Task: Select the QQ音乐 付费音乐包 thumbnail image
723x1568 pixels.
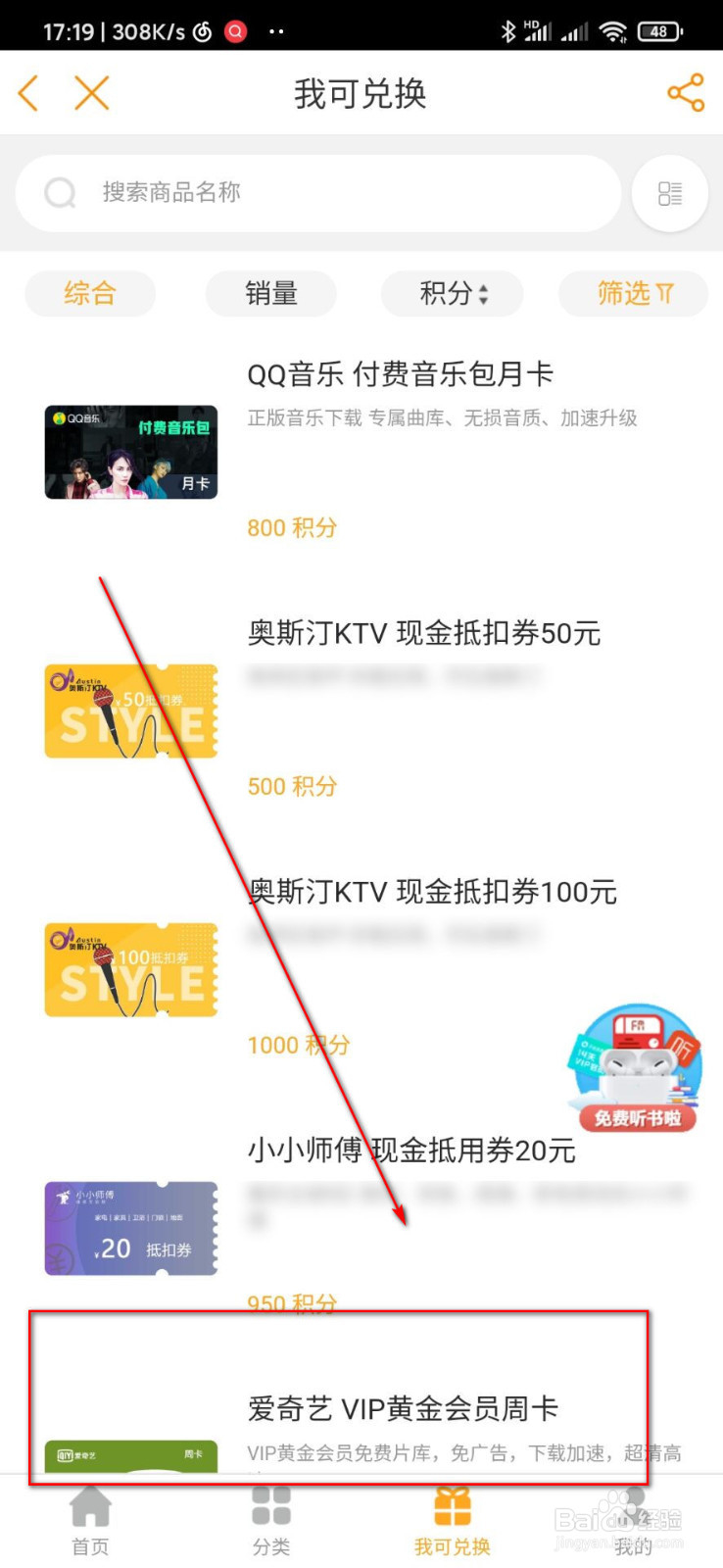Action: 130,452
